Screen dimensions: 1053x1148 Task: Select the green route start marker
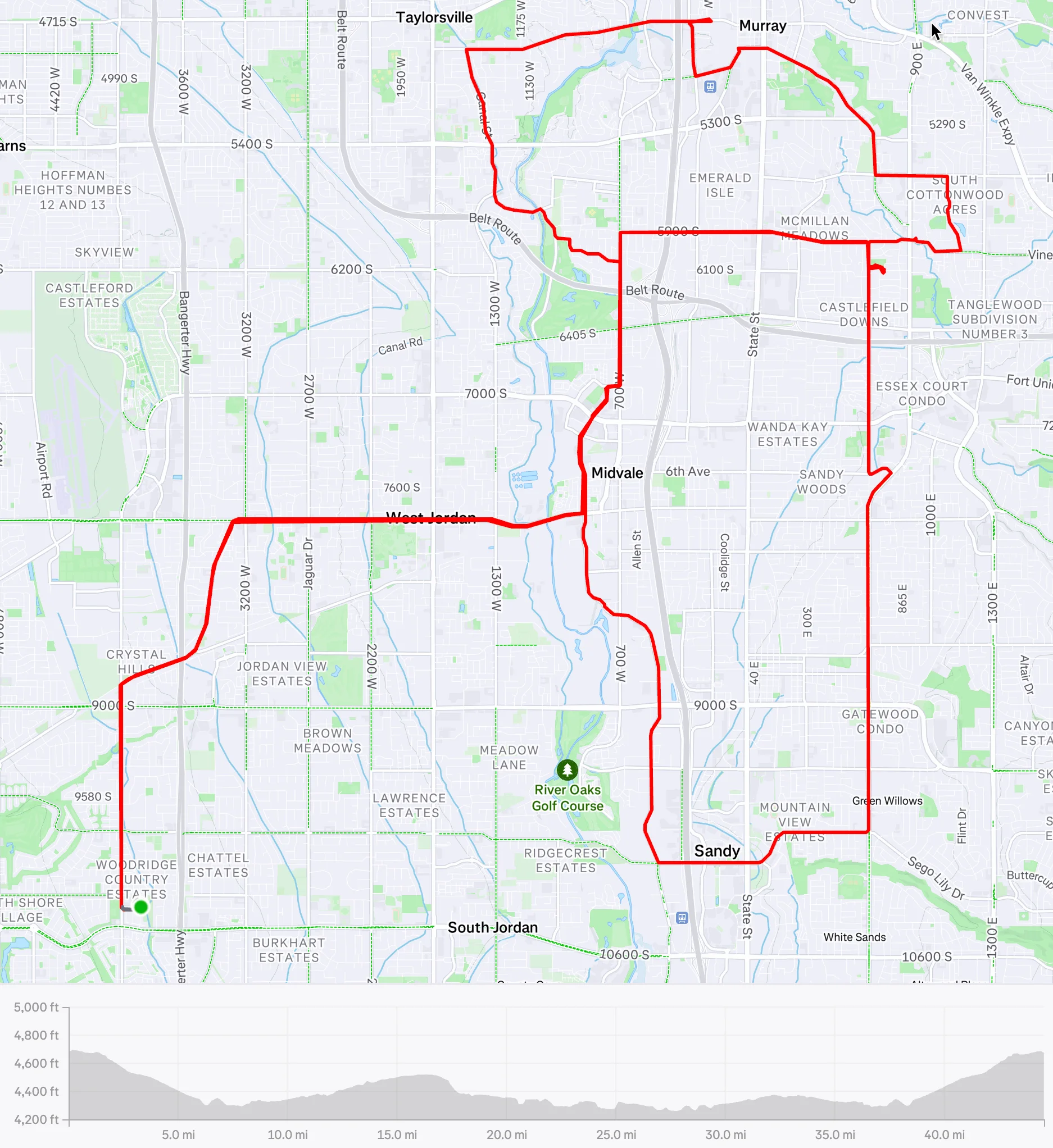(x=140, y=907)
